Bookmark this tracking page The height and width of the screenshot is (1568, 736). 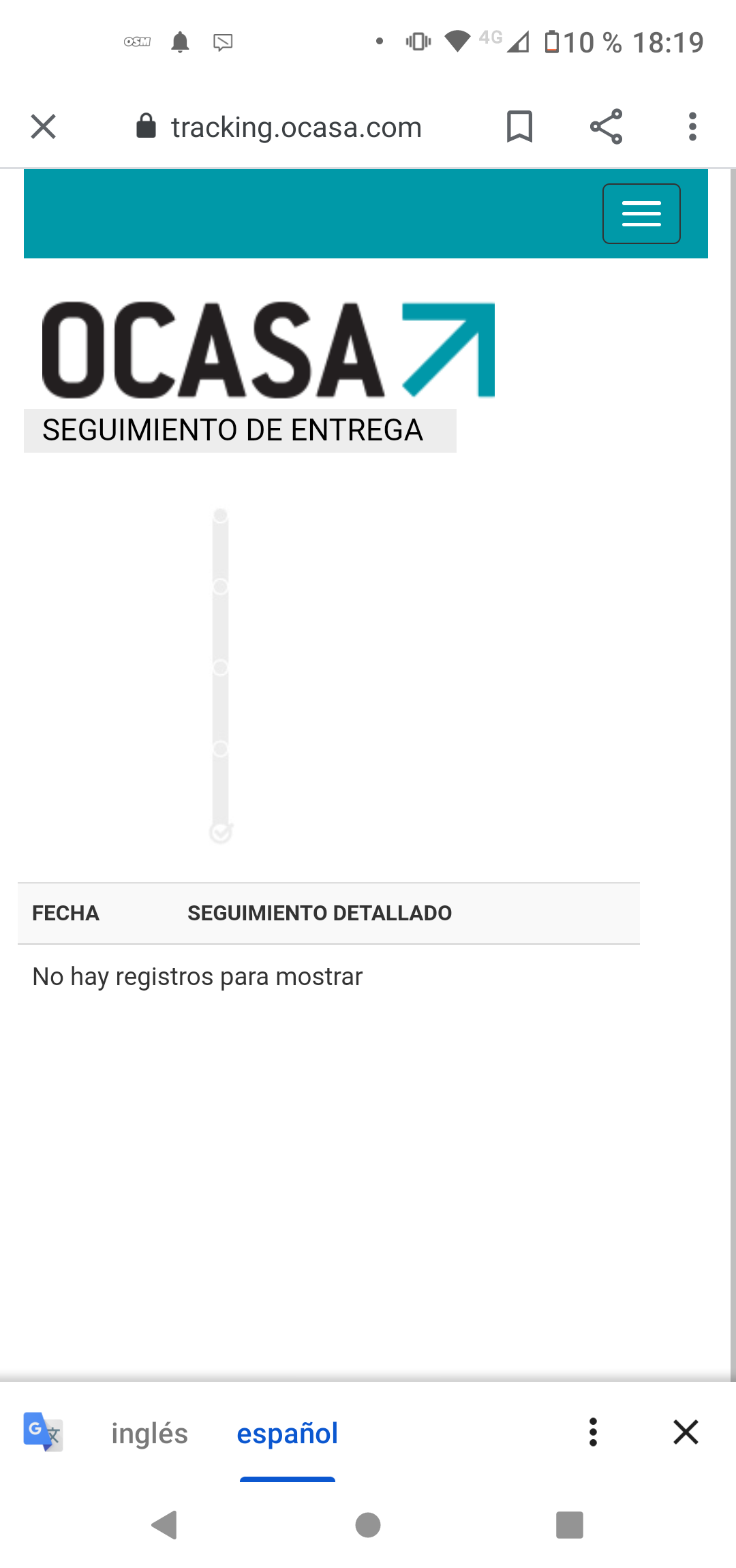coord(519,127)
